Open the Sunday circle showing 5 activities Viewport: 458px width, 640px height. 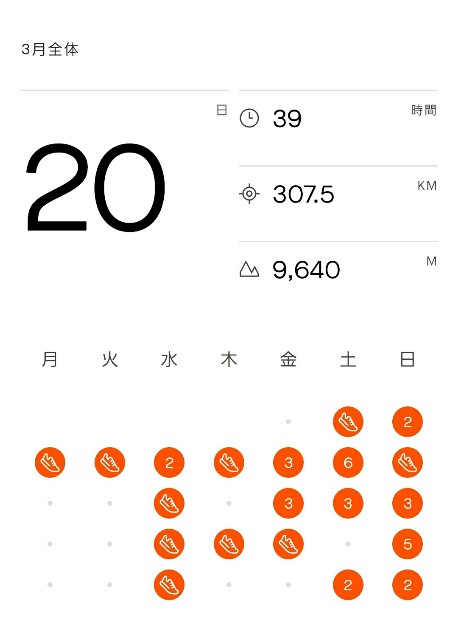[x=407, y=544]
